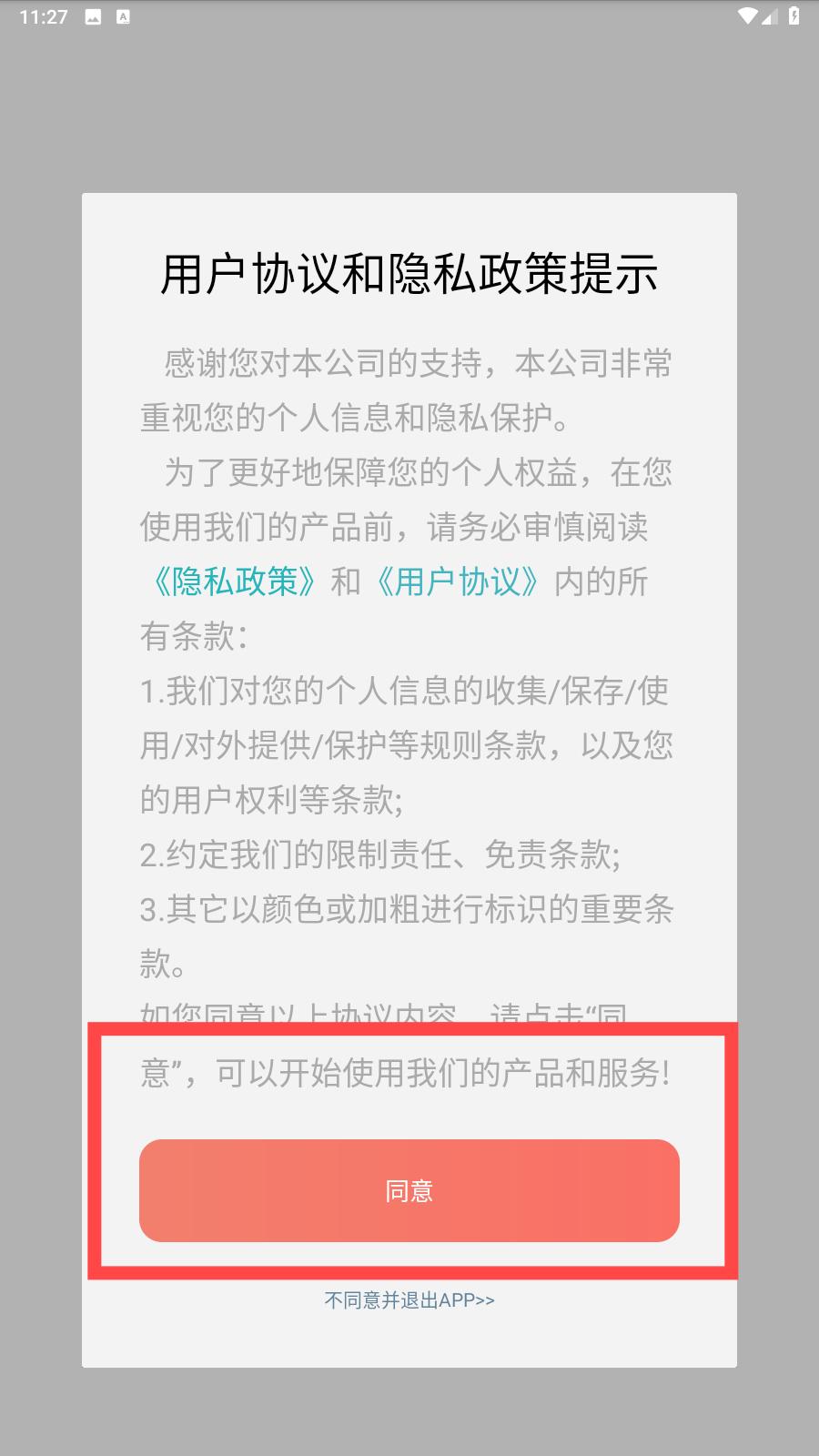Select 不同意并退出APP>> to exit

tap(409, 1300)
